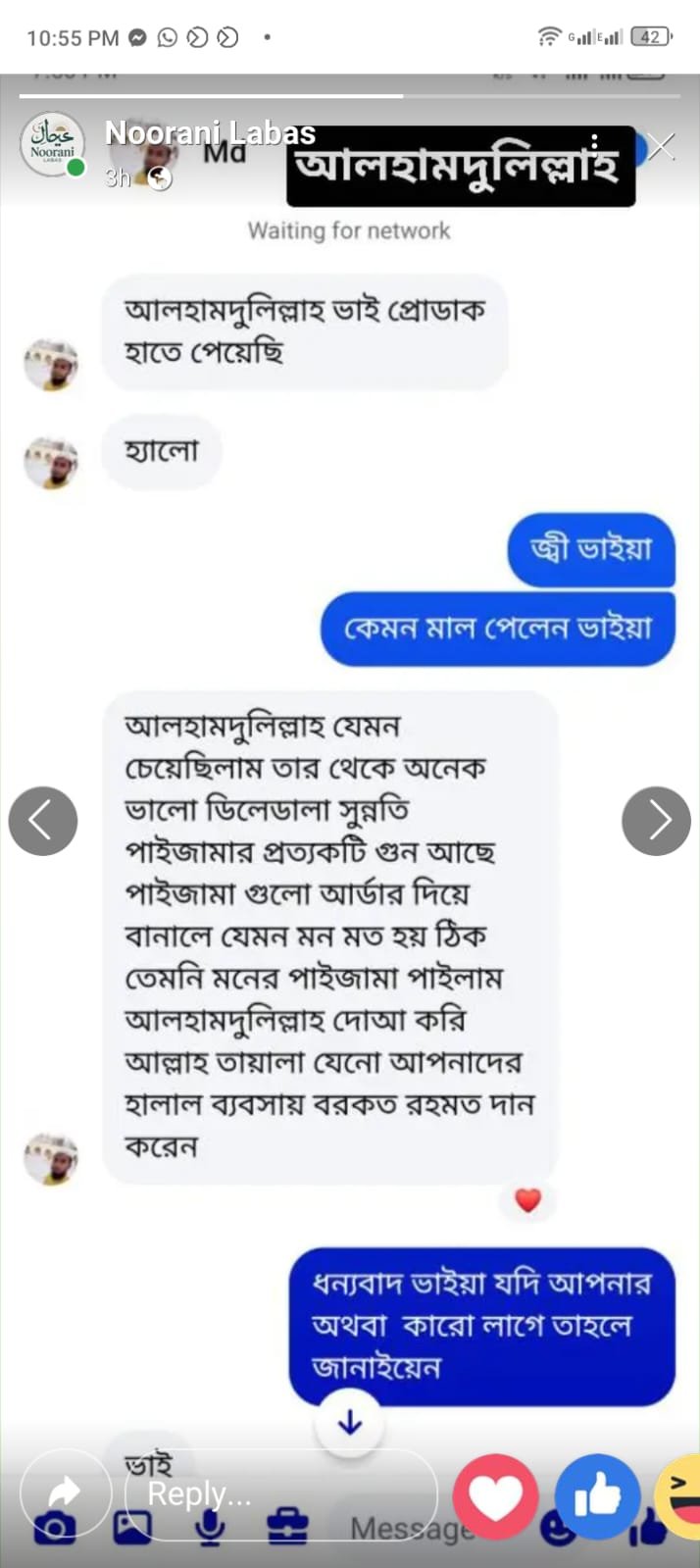Open the Reply text field
700x1568 pixels.
pyautogui.click(x=279, y=1493)
